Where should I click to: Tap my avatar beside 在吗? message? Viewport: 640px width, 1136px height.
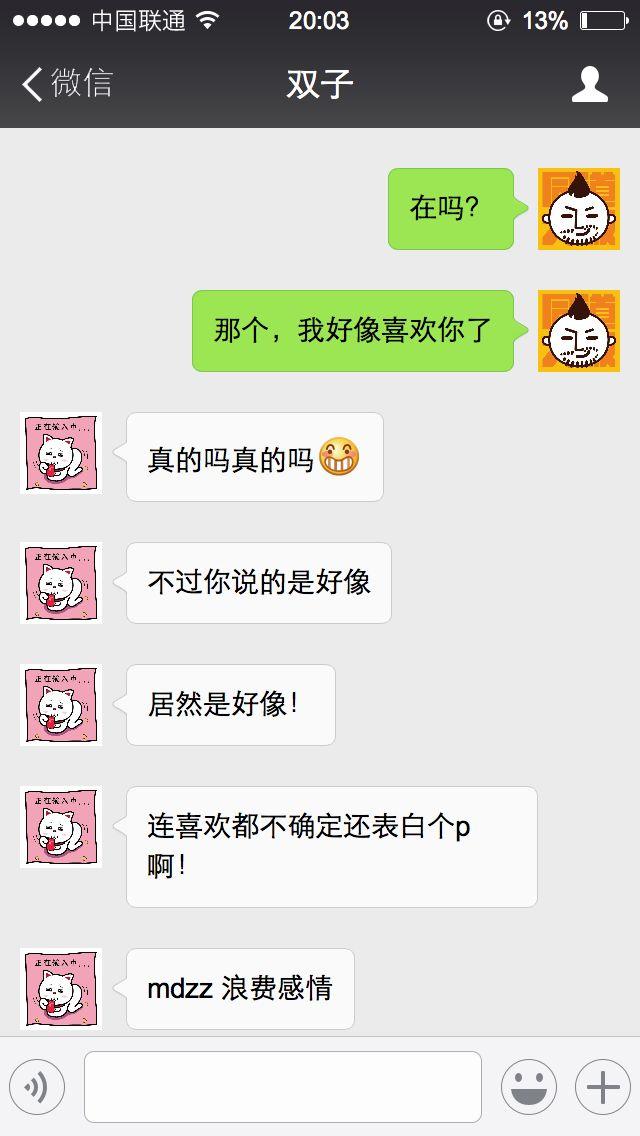tap(578, 209)
